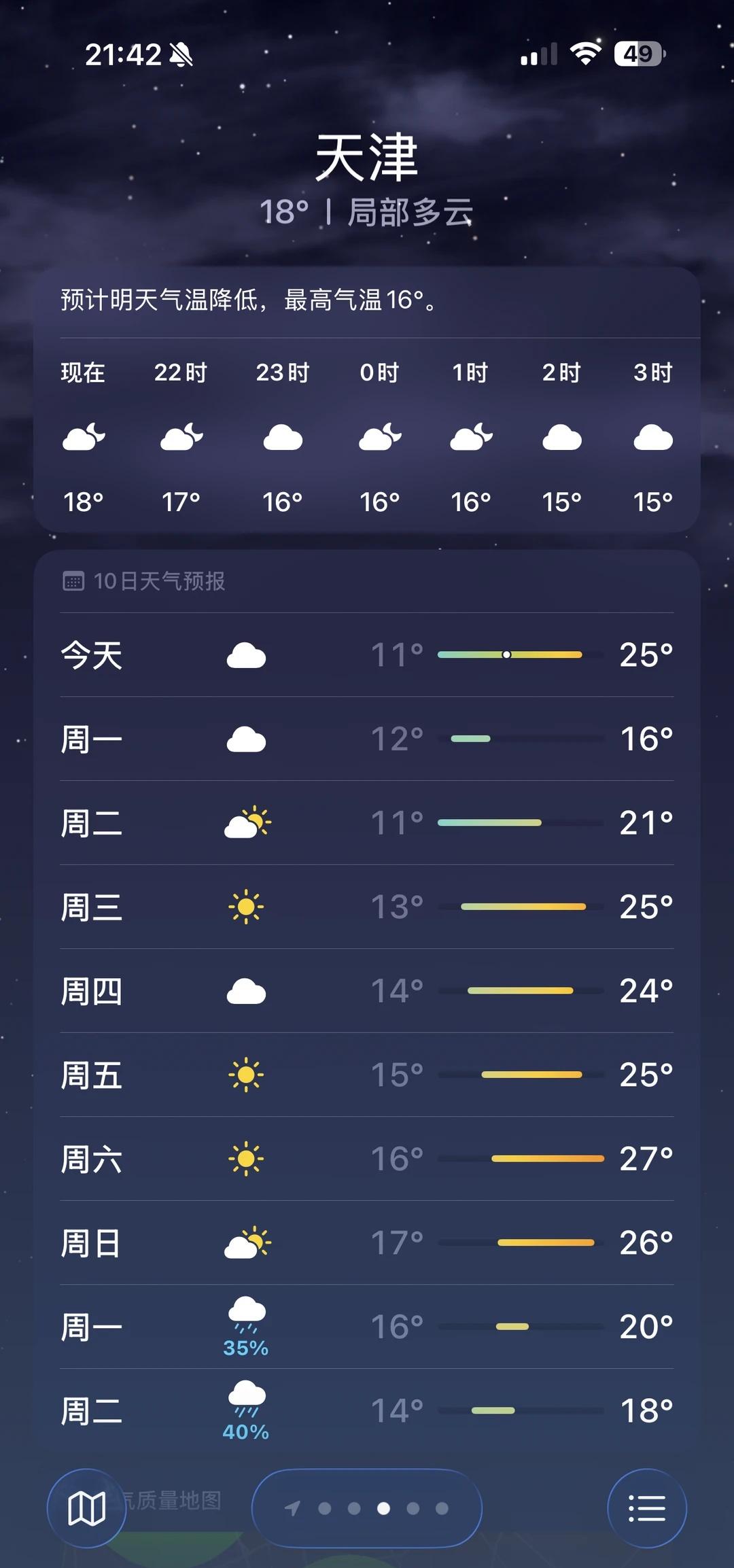Open details for the 周日 row

click(367, 1243)
